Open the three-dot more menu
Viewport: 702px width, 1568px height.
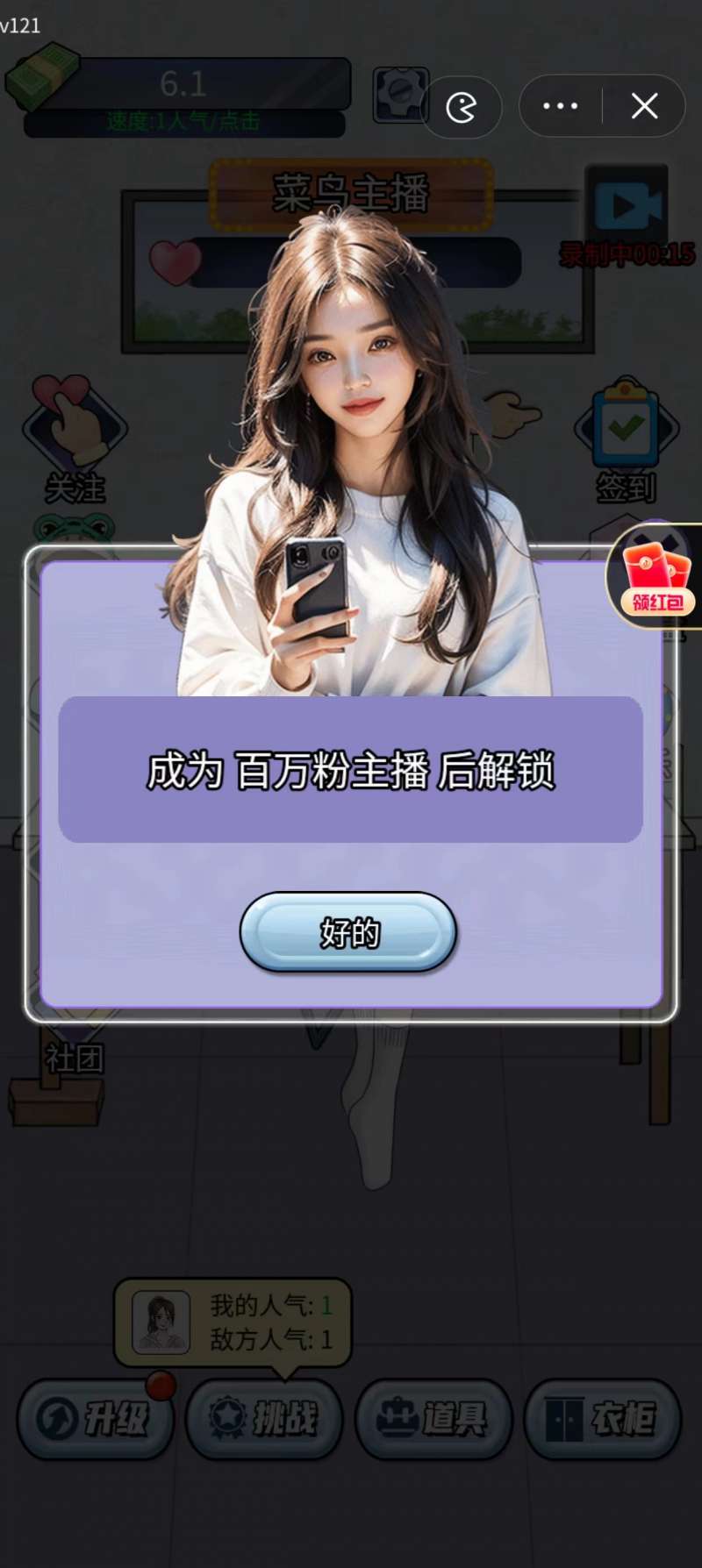561,106
